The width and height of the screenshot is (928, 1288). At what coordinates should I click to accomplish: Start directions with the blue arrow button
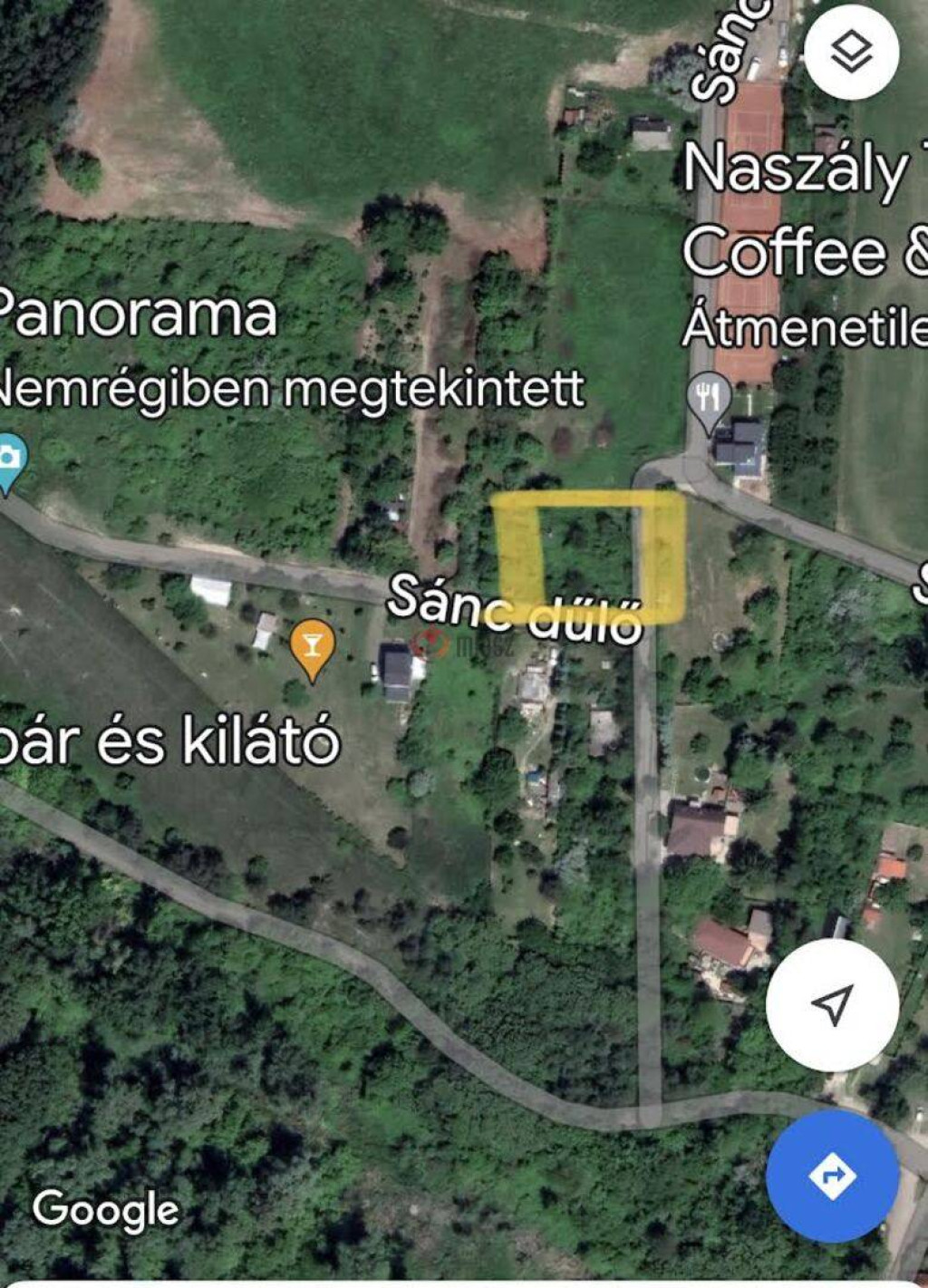[x=832, y=1176]
